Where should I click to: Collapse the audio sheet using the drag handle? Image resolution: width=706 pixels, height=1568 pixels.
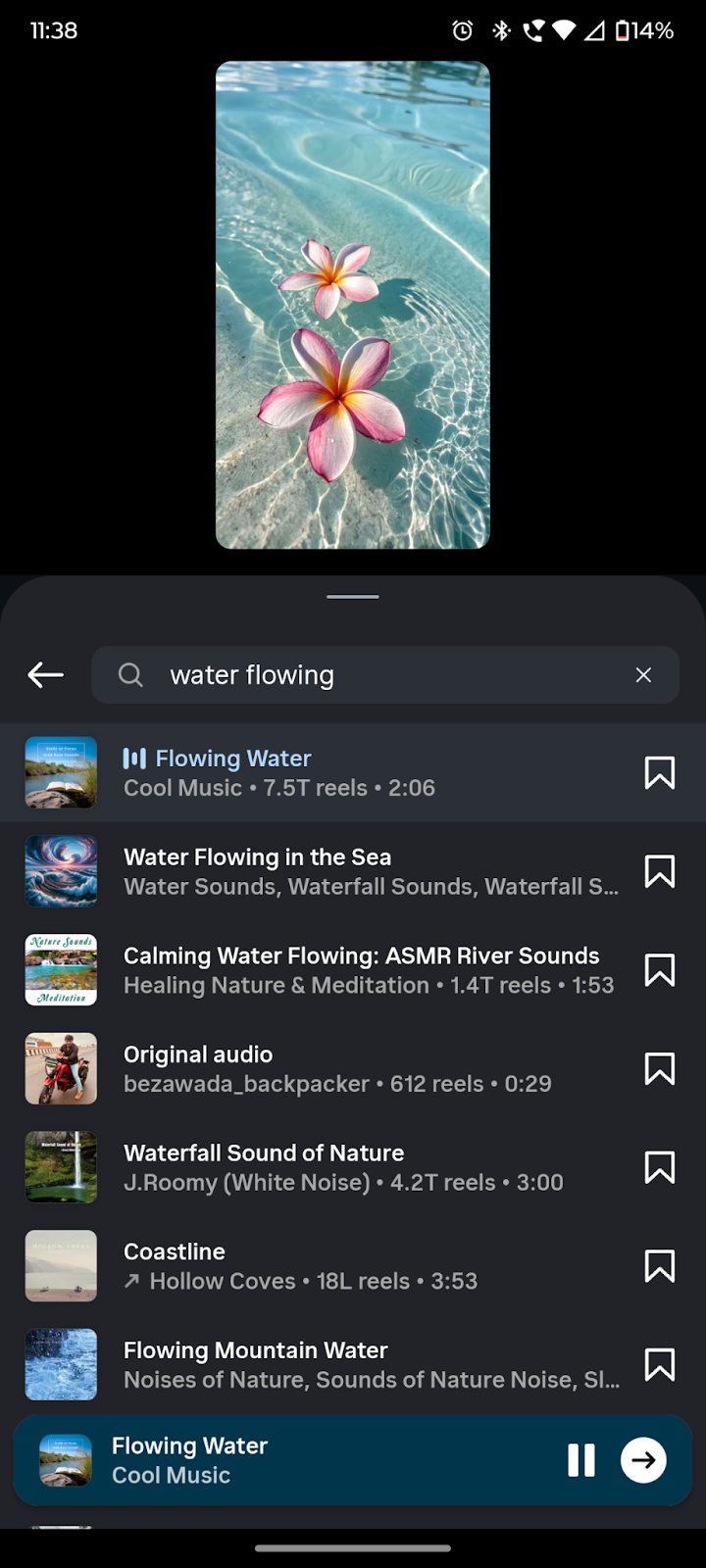click(352, 596)
